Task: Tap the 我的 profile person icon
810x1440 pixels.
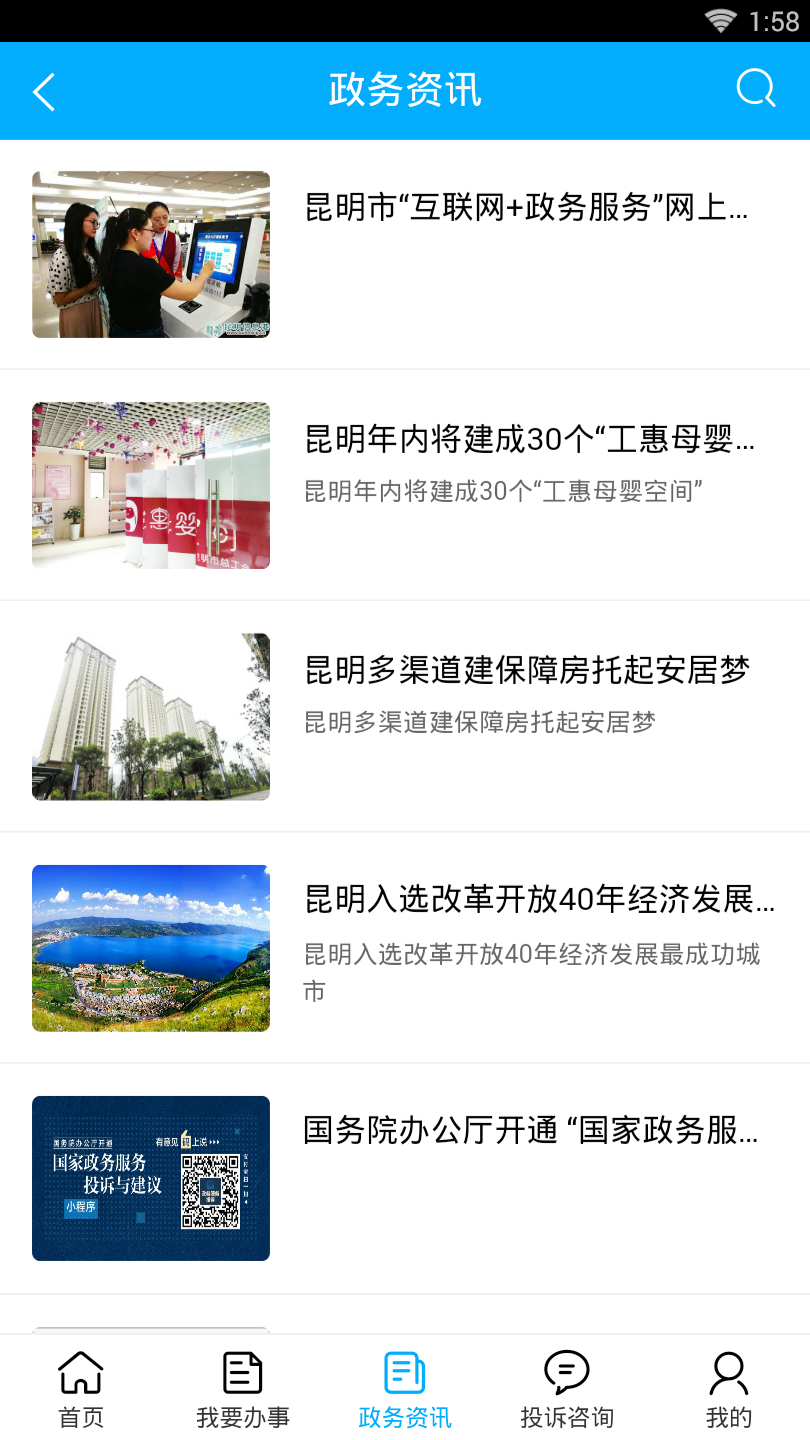Action: tap(728, 1374)
